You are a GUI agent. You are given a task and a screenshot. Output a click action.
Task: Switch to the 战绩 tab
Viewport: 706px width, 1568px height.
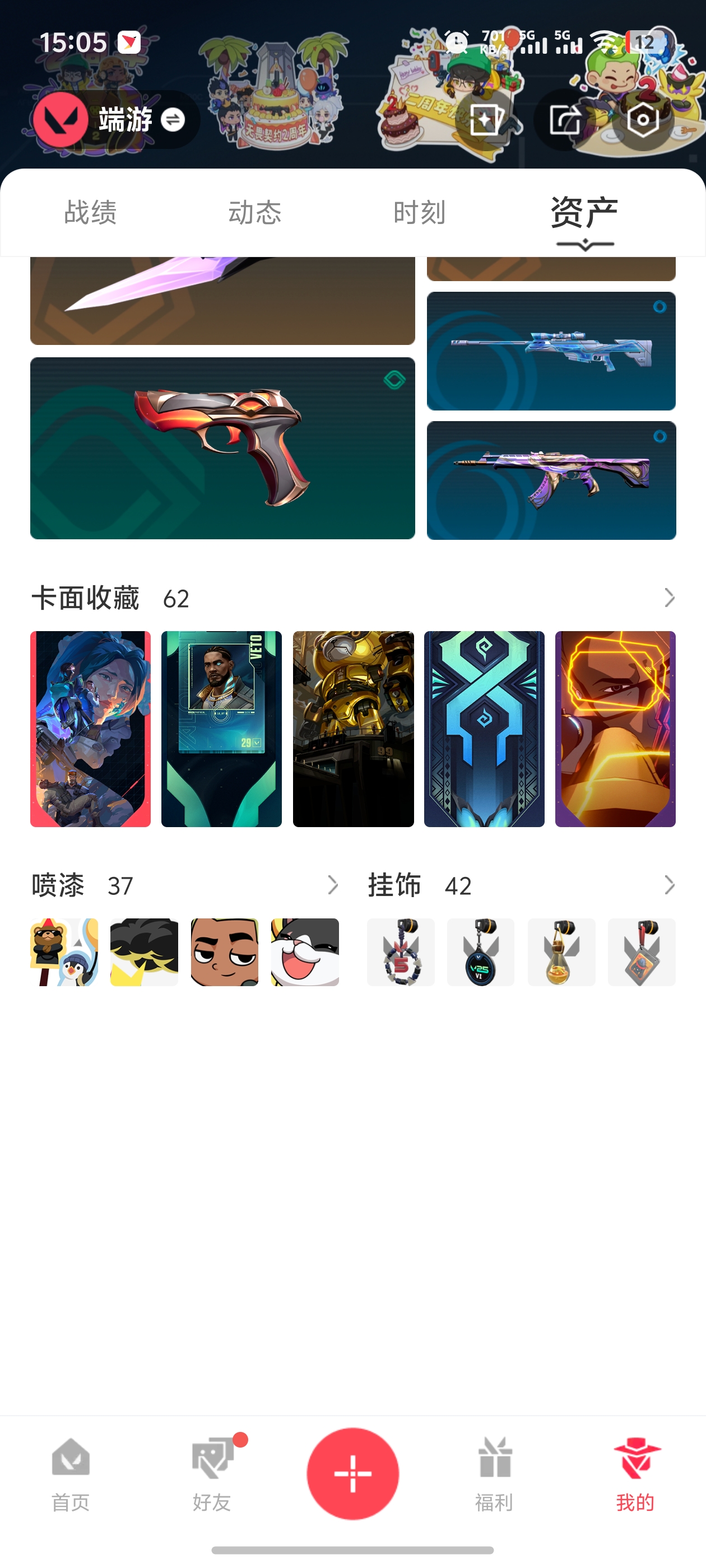click(90, 212)
